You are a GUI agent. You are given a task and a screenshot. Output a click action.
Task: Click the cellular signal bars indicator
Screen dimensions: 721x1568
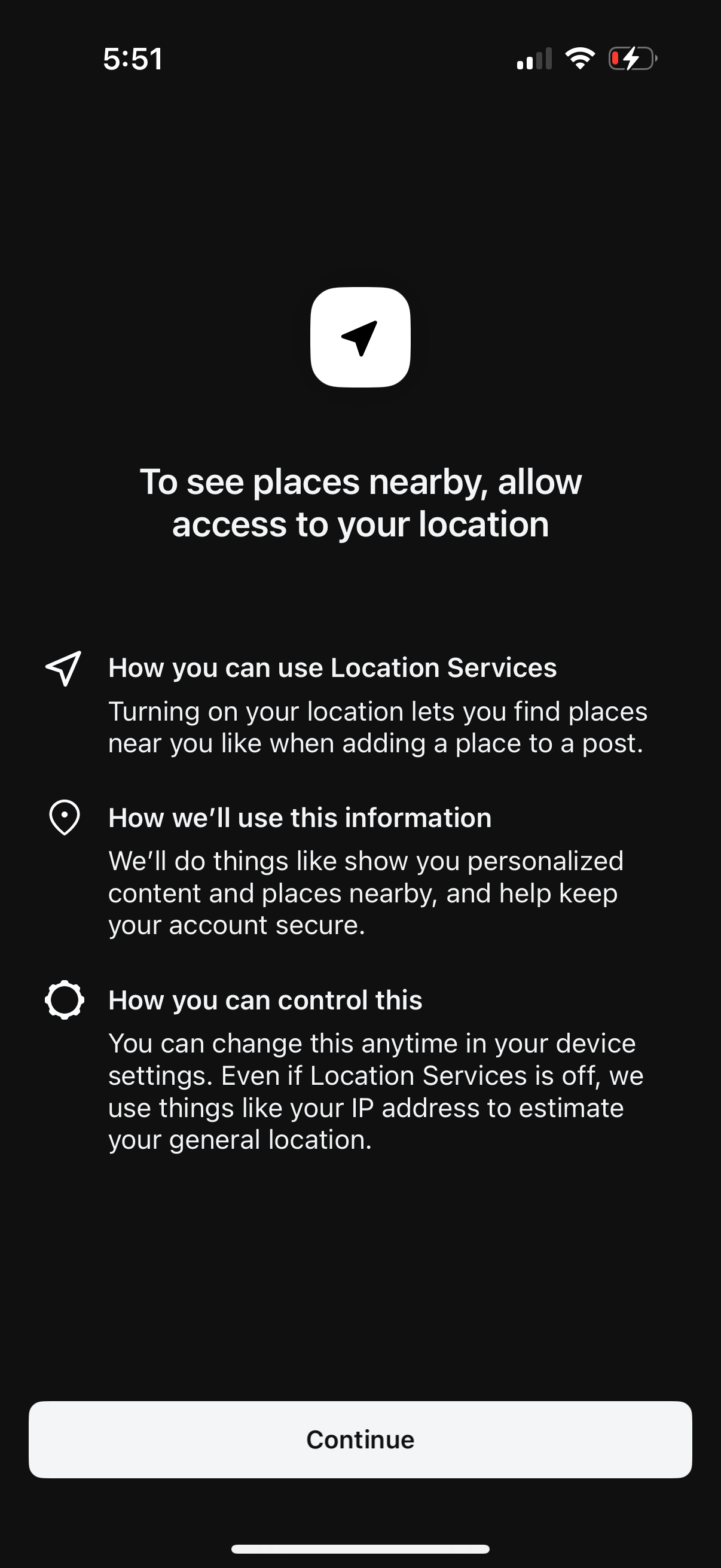[534, 59]
